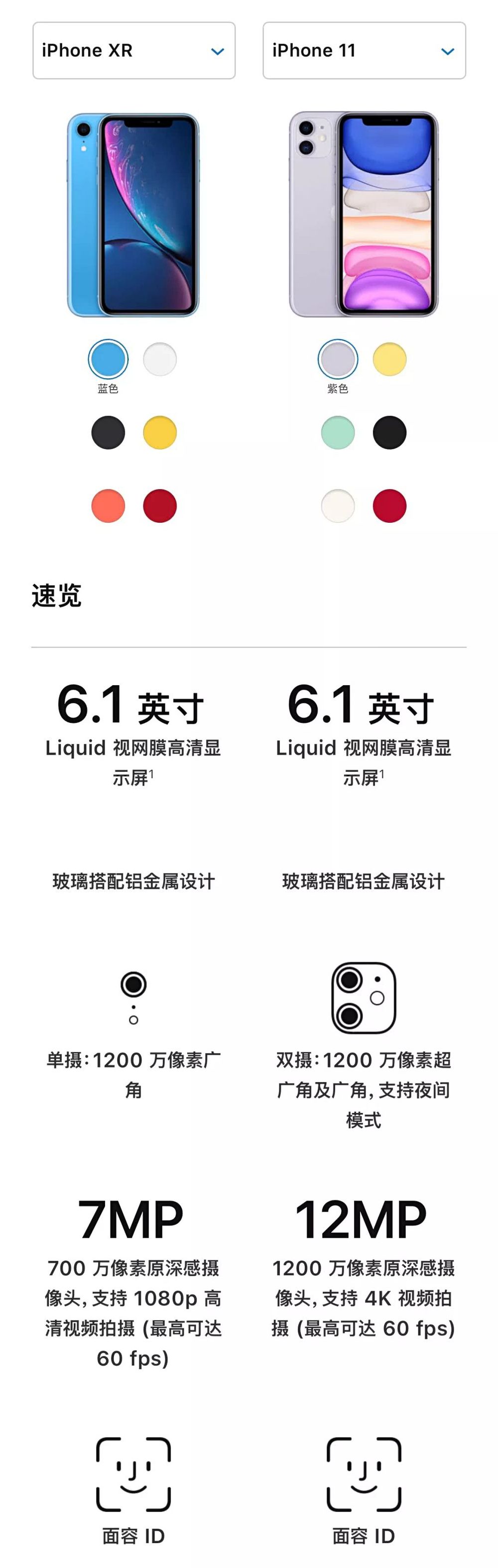Select the black color for iPhone 11
Viewport: 498px width, 1568px height.
(389, 433)
